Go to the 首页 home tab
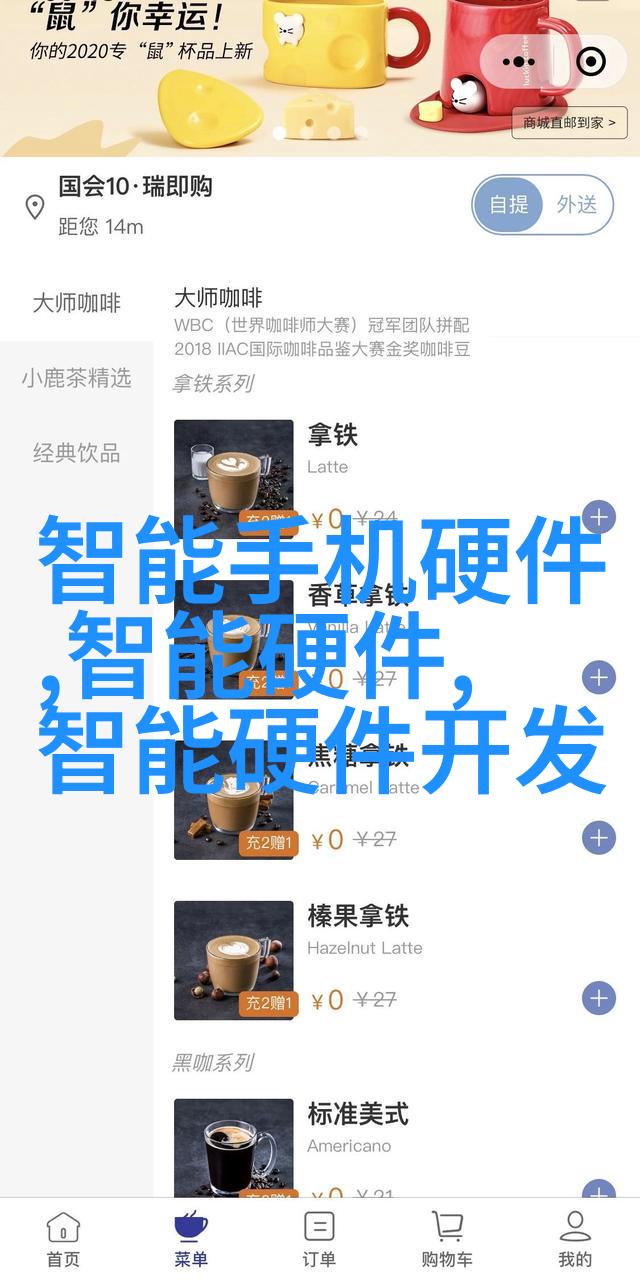 (x=63, y=1241)
